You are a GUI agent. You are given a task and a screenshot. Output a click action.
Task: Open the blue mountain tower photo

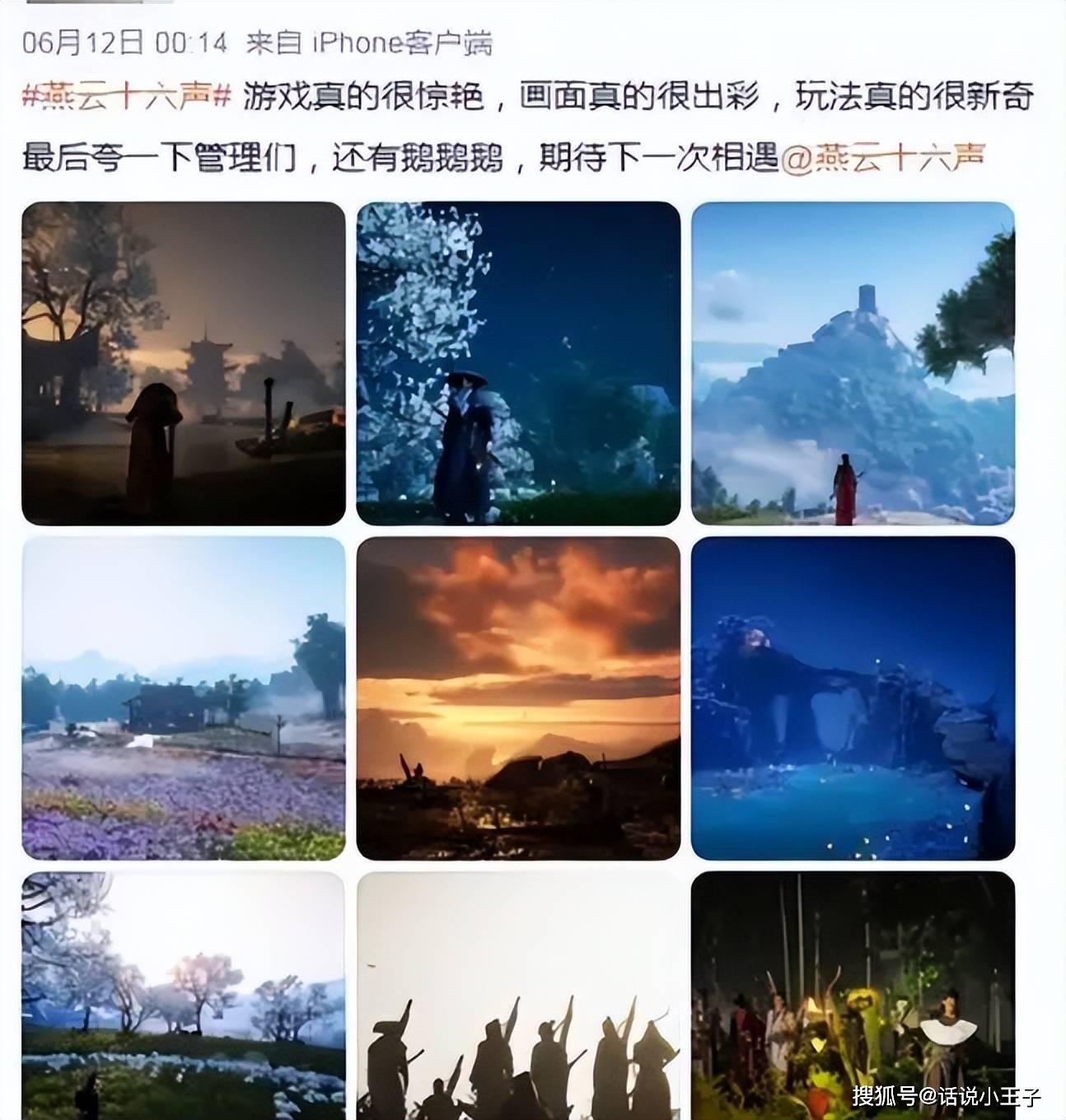click(x=853, y=363)
